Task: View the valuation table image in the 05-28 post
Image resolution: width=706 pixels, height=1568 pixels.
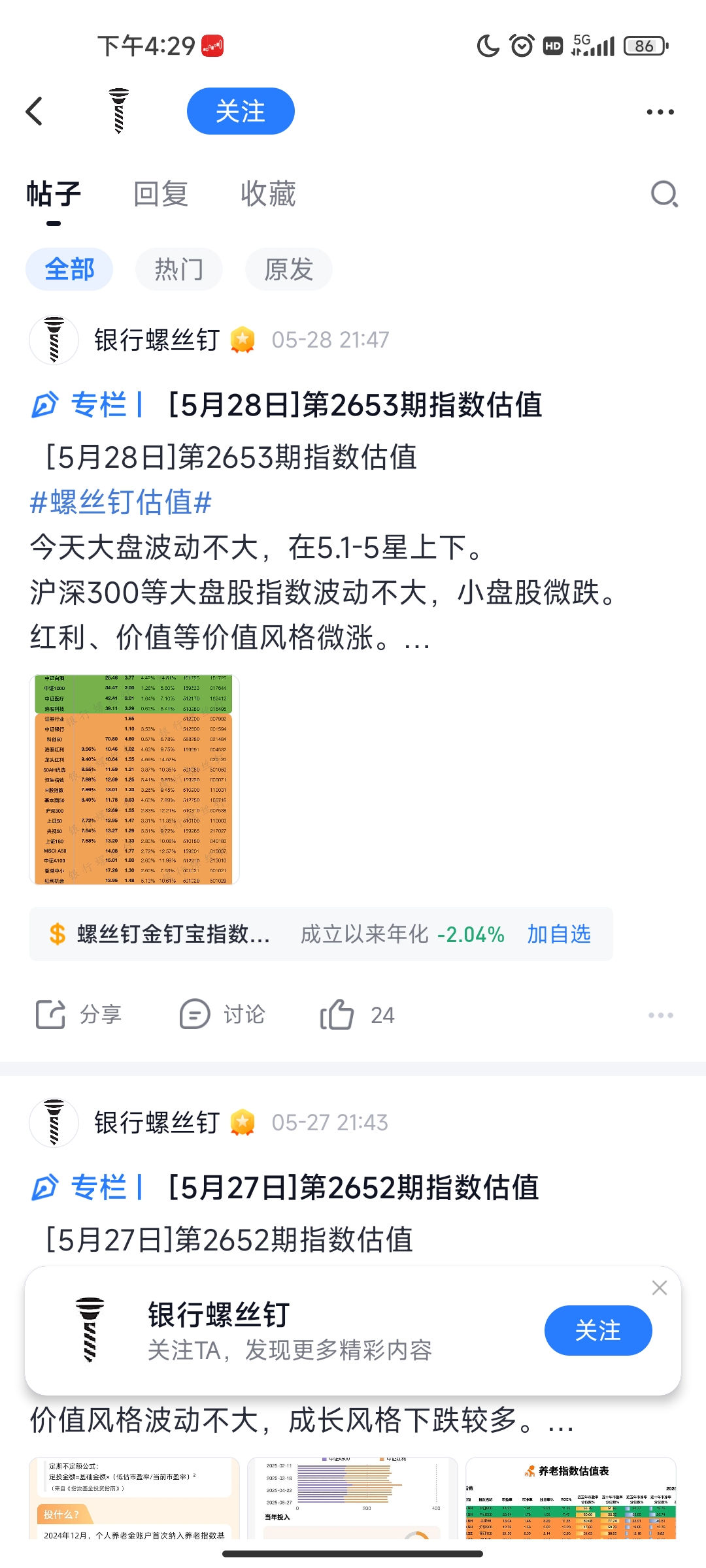Action: click(135, 779)
